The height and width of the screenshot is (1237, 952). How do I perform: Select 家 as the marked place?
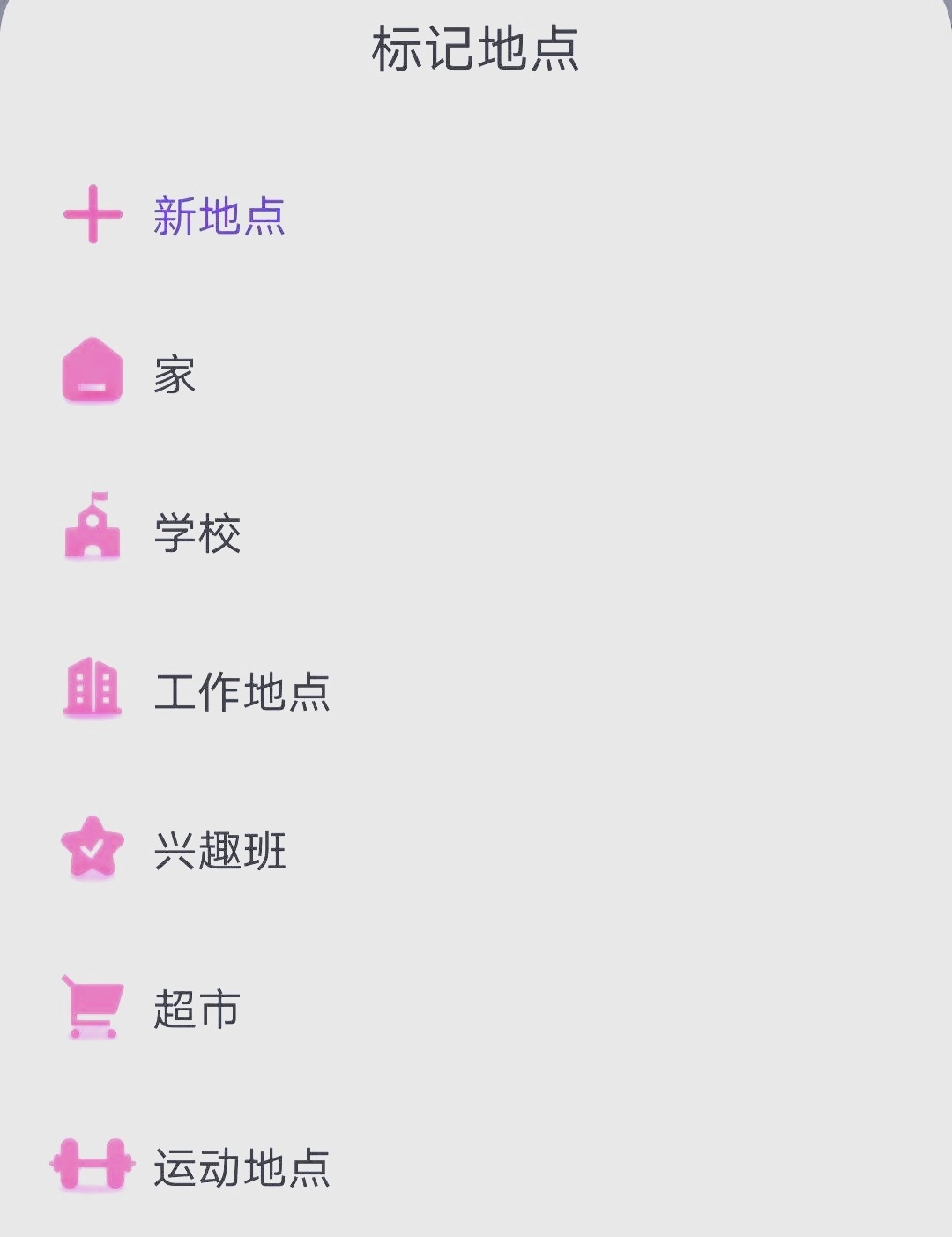(x=174, y=375)
